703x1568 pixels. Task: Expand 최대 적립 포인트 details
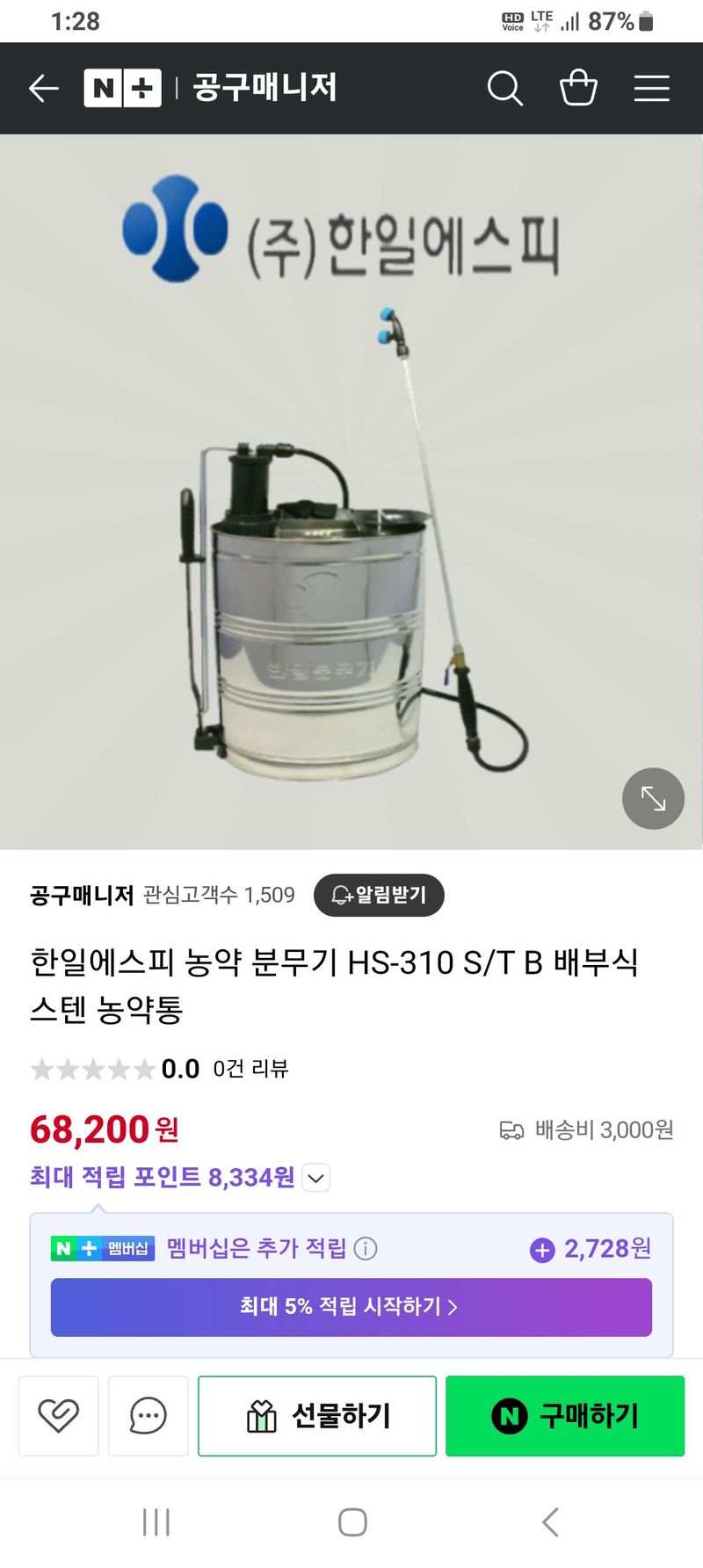316,1178
